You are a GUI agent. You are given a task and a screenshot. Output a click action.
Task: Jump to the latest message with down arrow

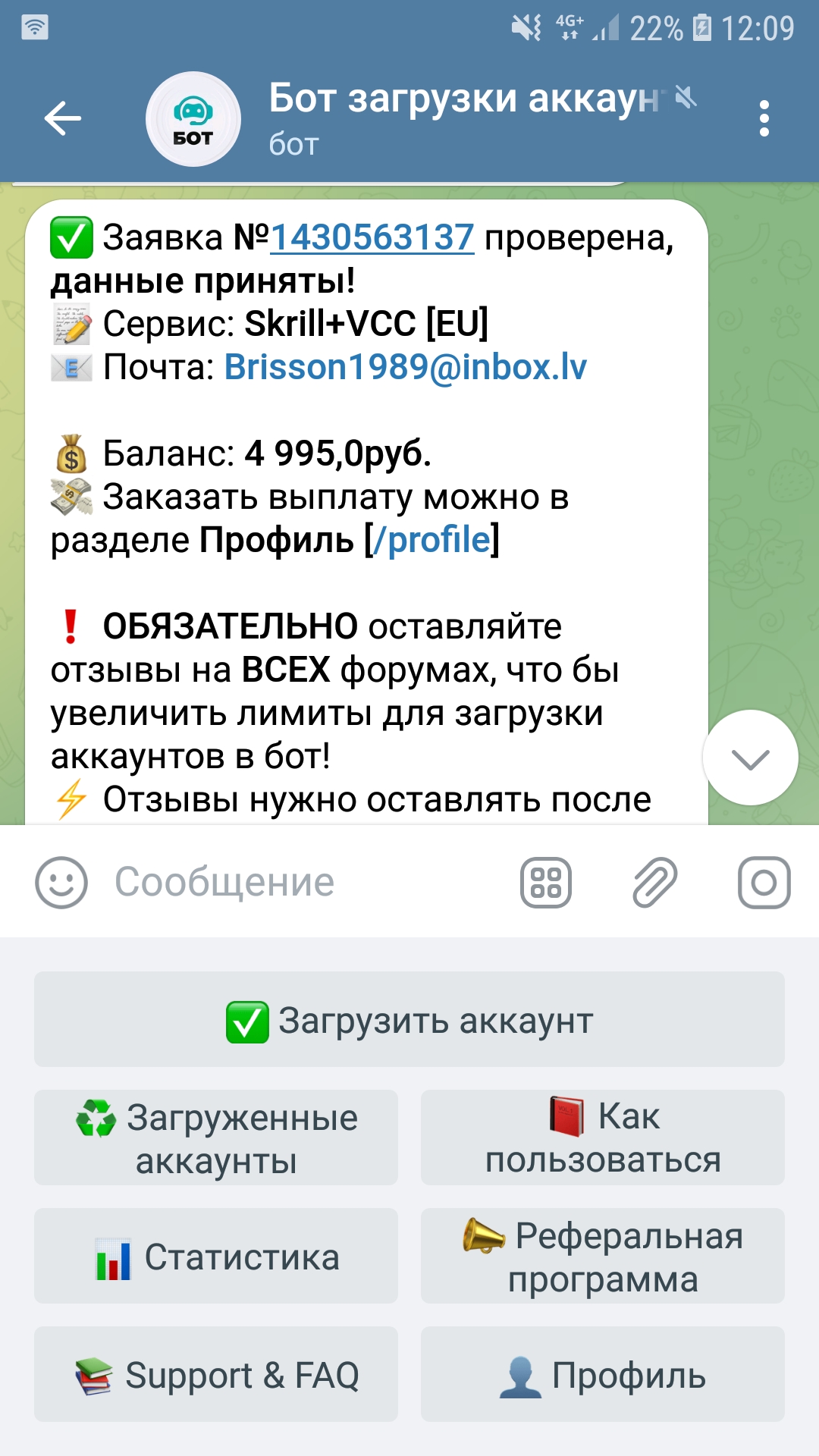click(x=750, y=758)
